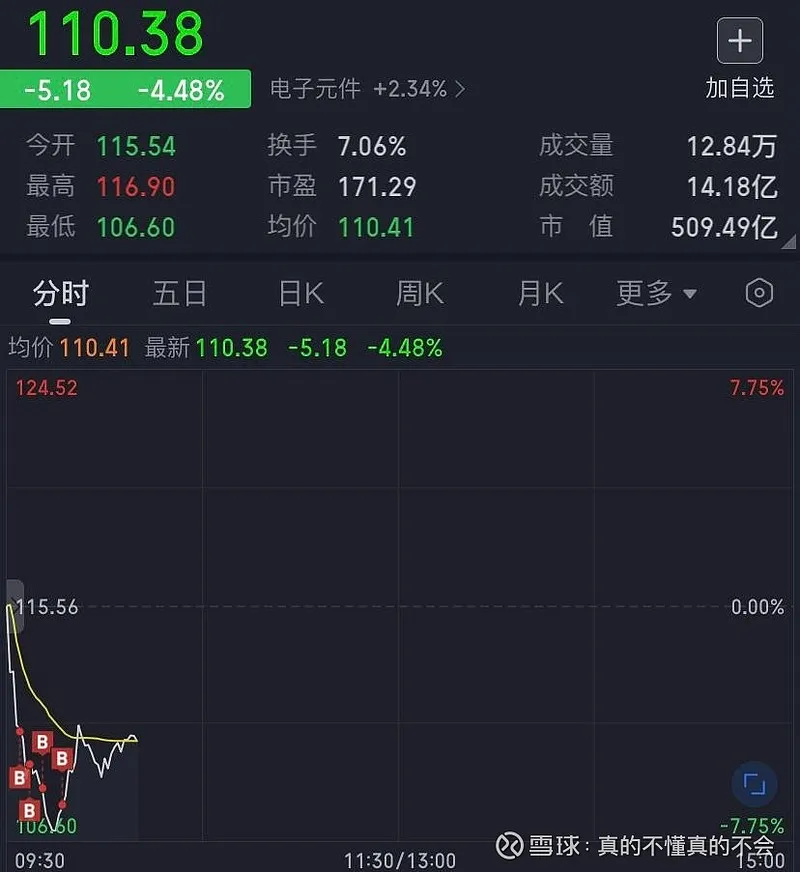Open the chart in fullscreen view

tap(755, 784)
